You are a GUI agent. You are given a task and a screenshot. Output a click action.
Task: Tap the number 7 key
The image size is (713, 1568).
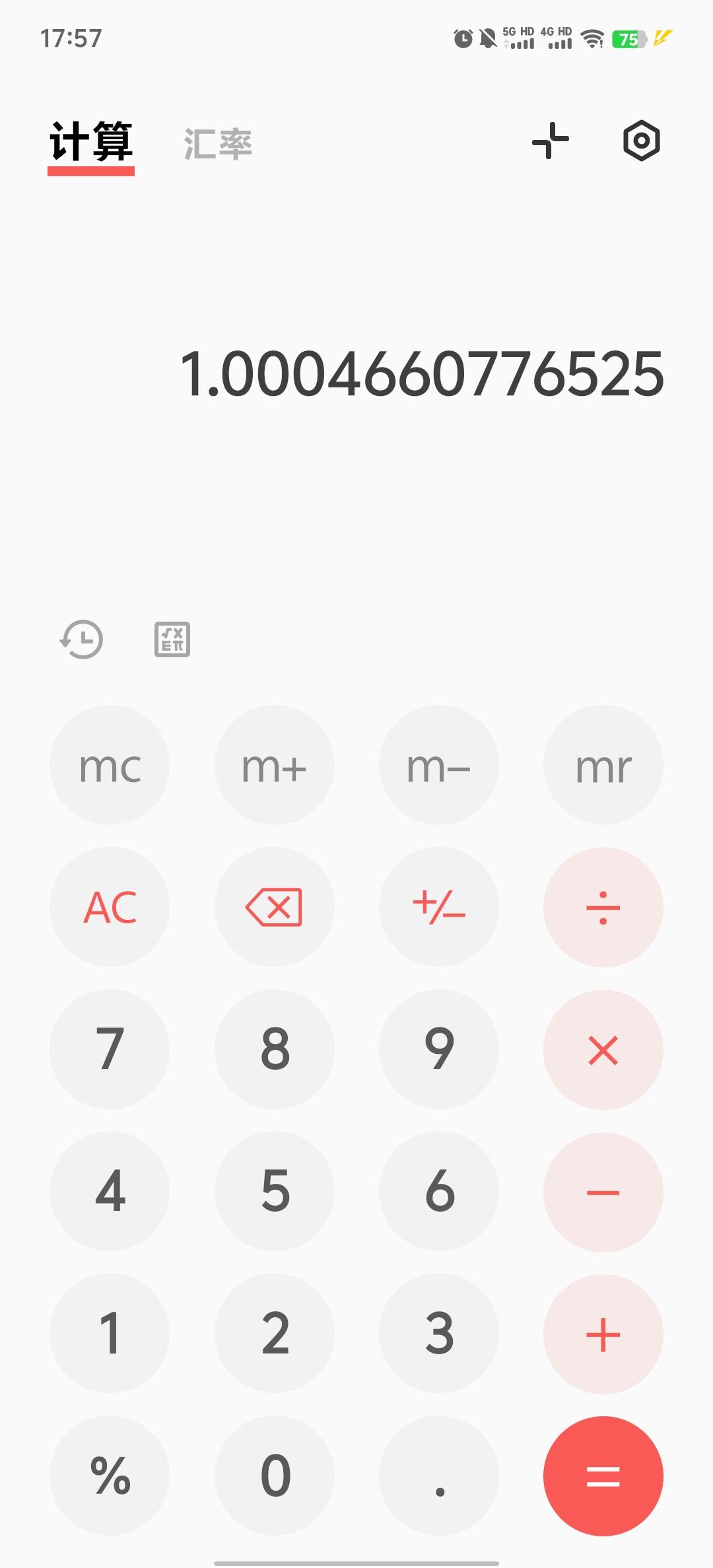110,1049
